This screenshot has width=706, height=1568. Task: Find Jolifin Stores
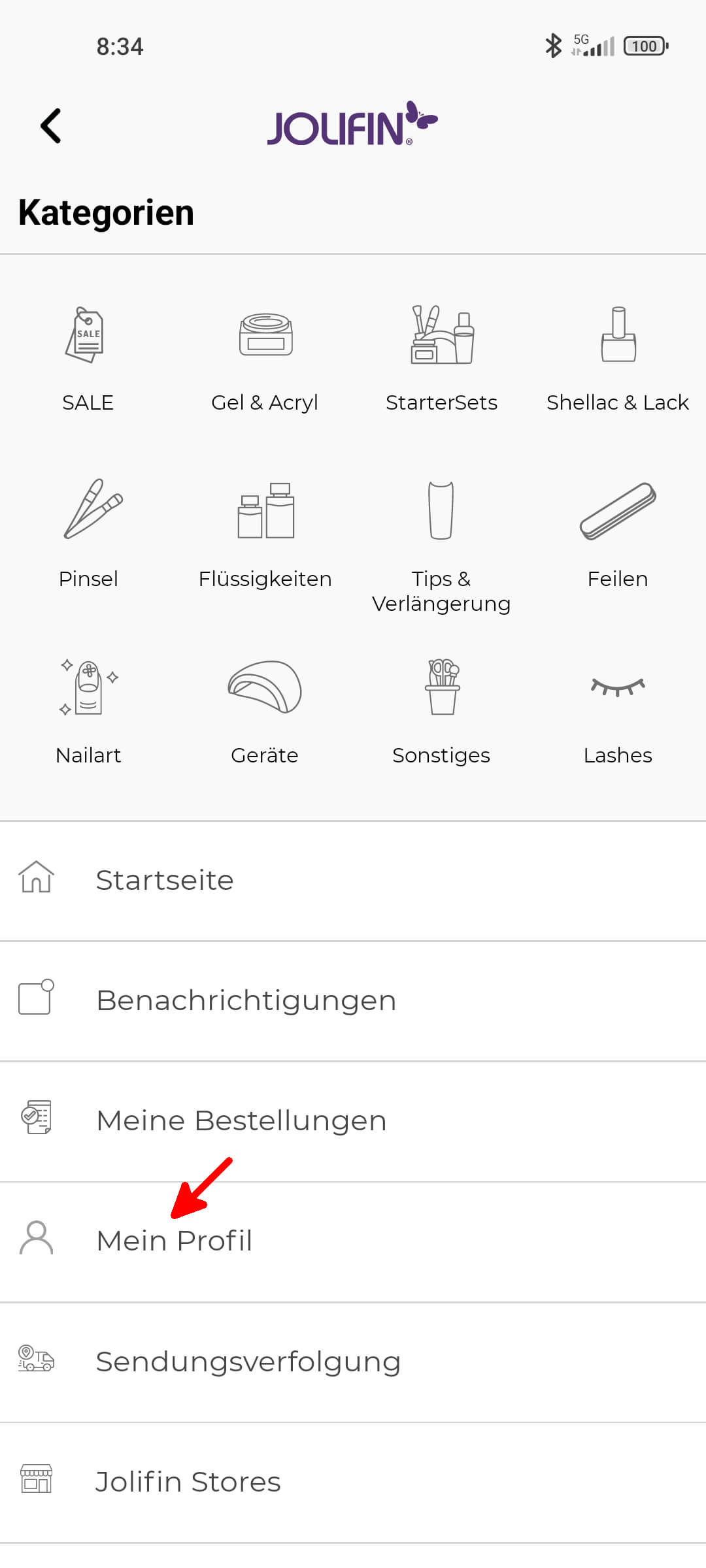click(353, 1482)
